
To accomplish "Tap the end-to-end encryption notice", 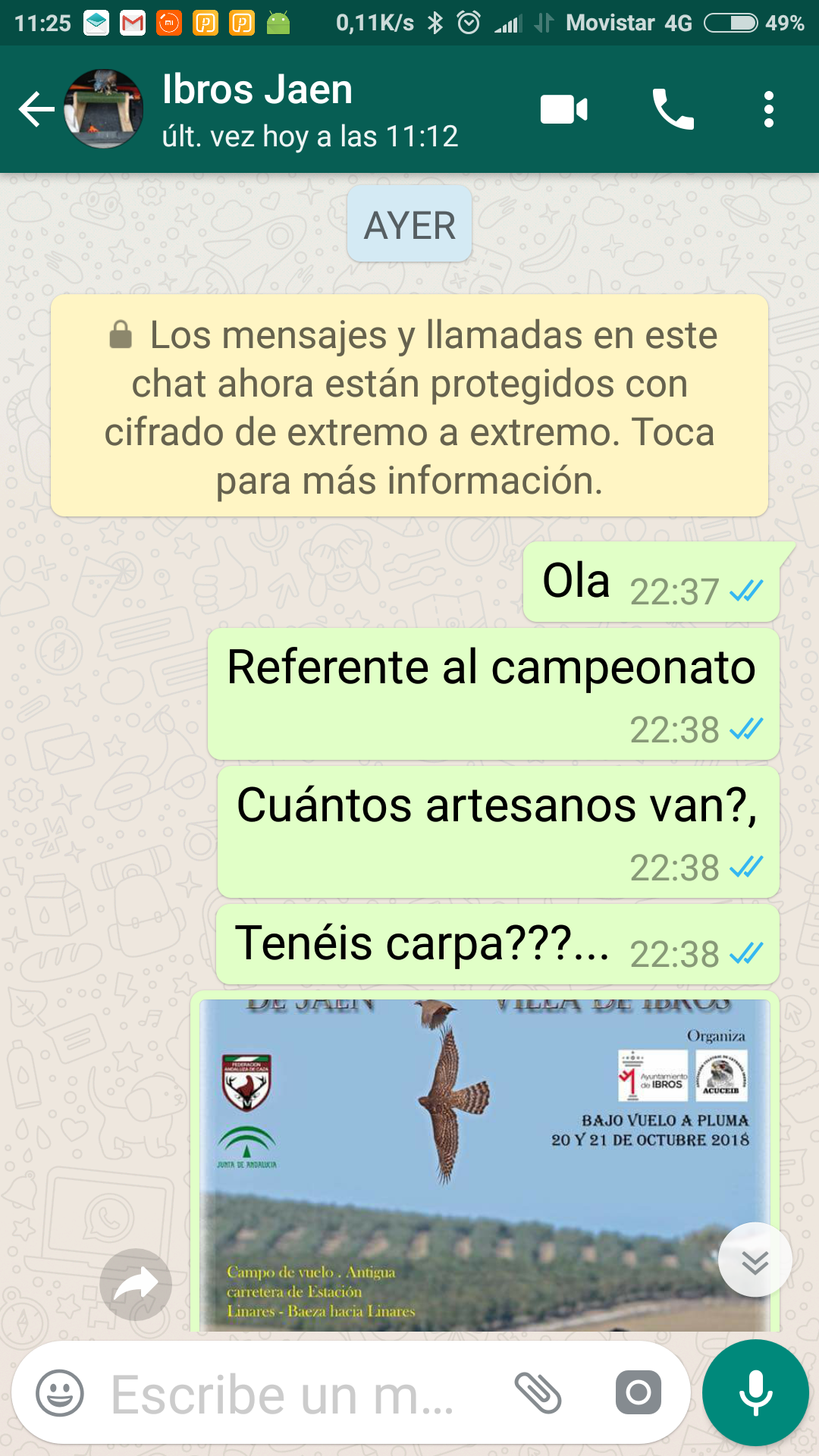I will (409, 406).
